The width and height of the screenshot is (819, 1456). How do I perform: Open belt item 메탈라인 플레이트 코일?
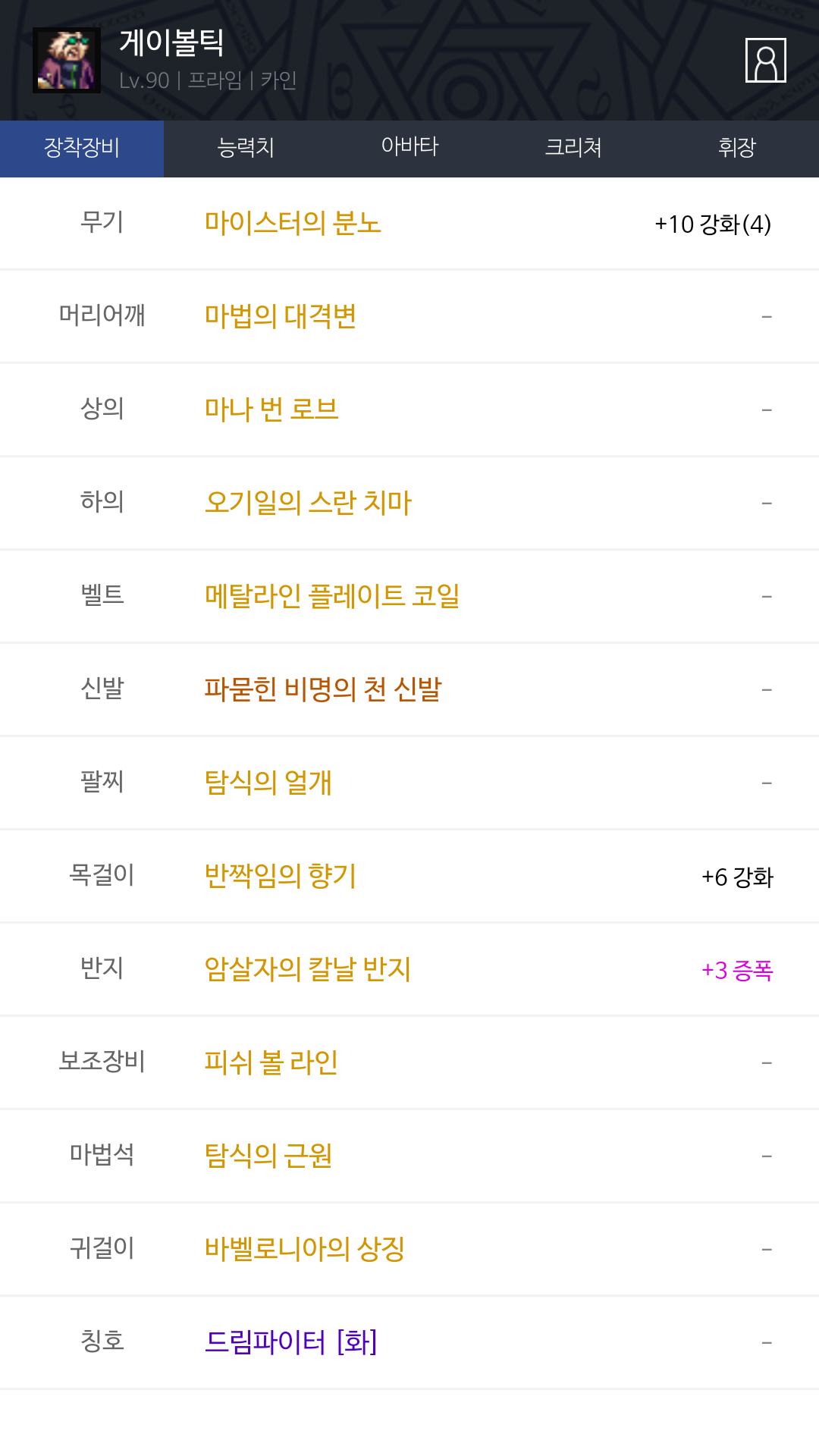click(x=332, y=596)
